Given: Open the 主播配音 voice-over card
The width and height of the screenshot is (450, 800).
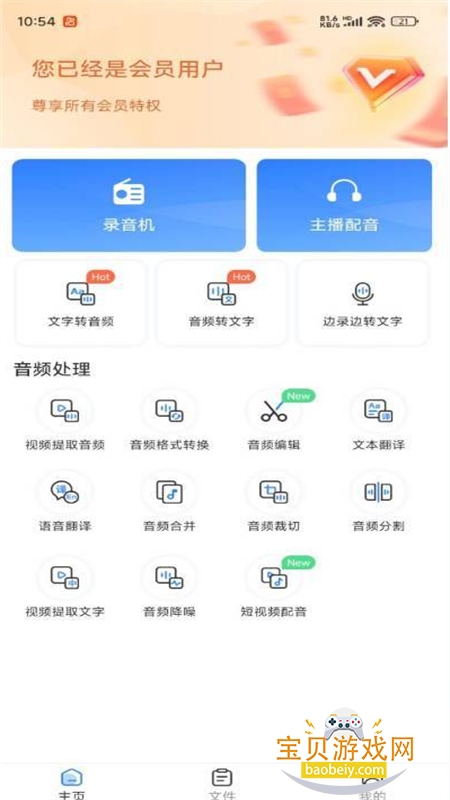Looking at the screenshot, I should [344, 205].
